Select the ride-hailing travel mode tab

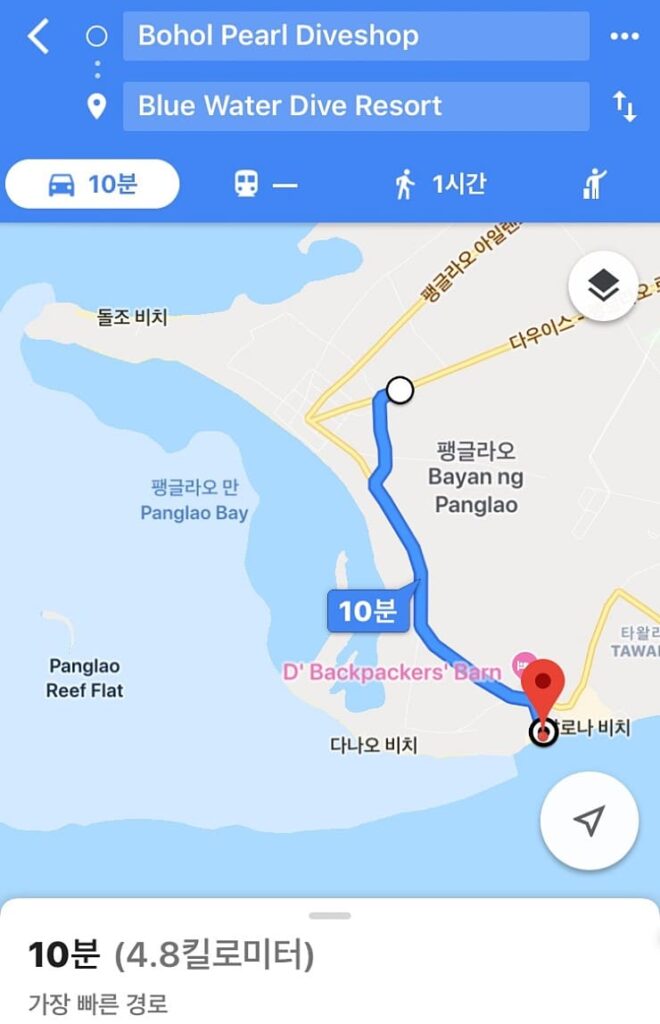click(x=595, y=184)
